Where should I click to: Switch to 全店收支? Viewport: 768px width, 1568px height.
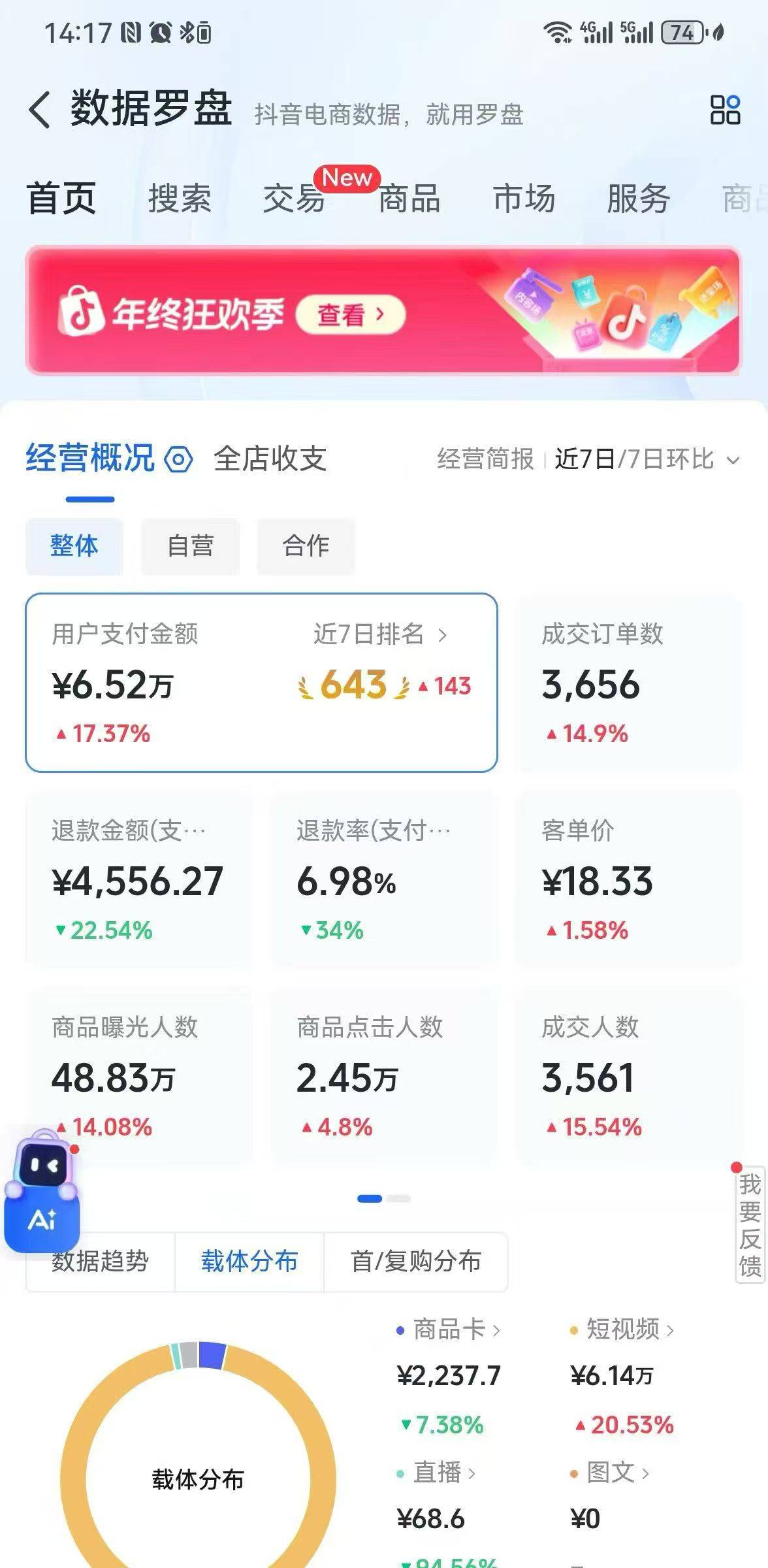point(270,459)
